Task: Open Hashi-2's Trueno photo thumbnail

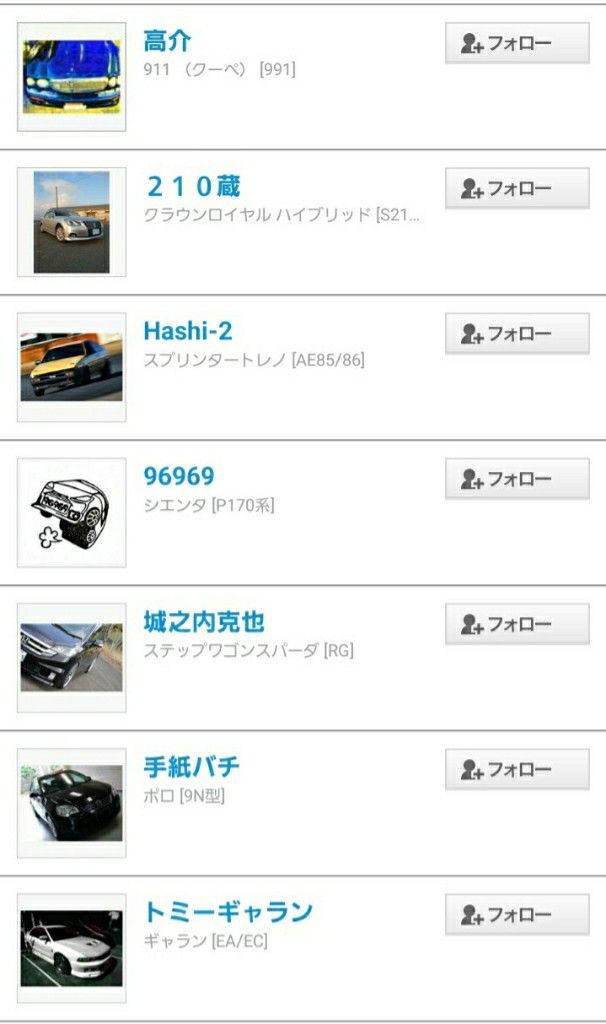Action: 72,367
